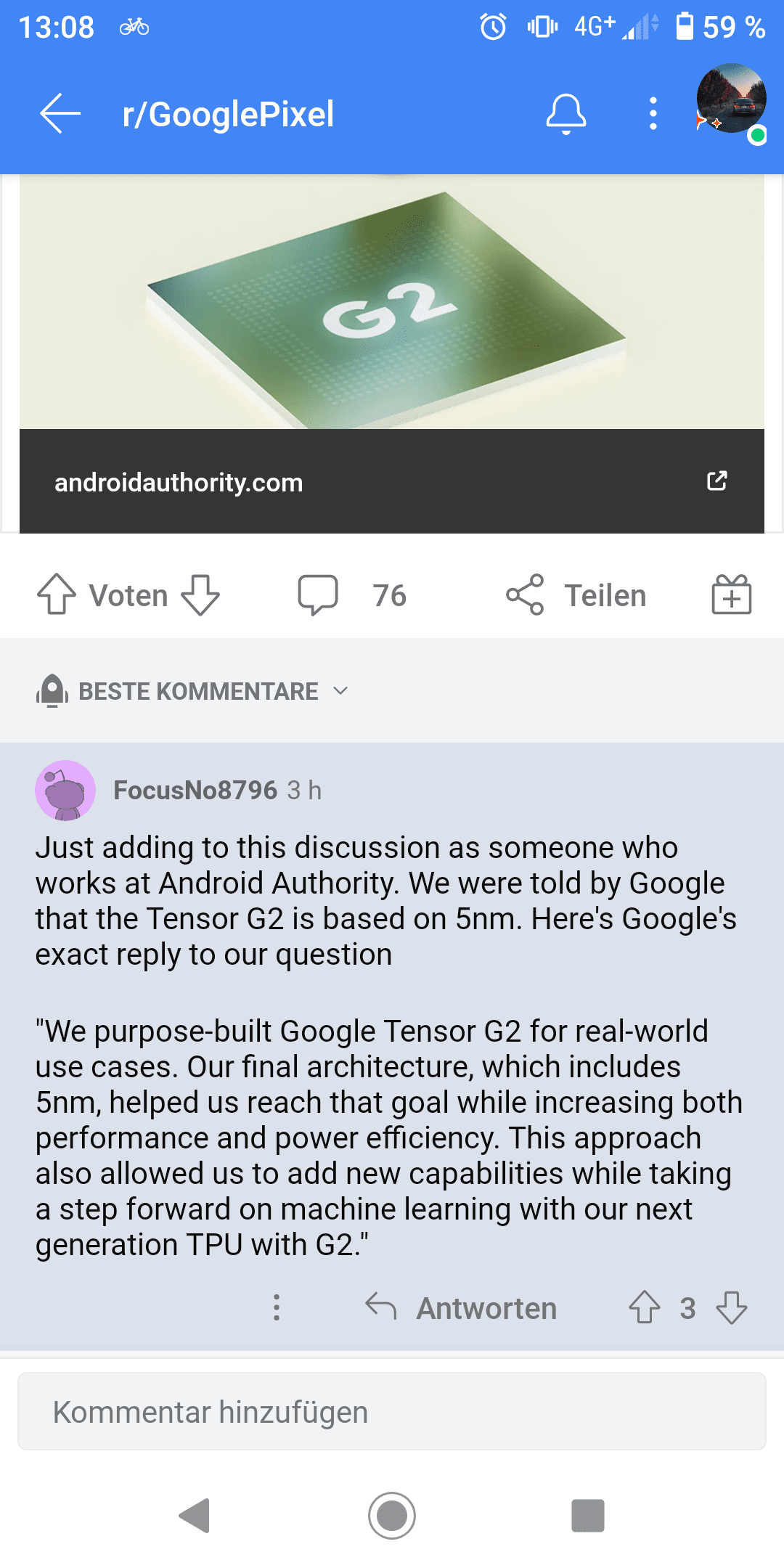Expand the Beste Kommentare sorting dropdown

(x=193, y=691)
